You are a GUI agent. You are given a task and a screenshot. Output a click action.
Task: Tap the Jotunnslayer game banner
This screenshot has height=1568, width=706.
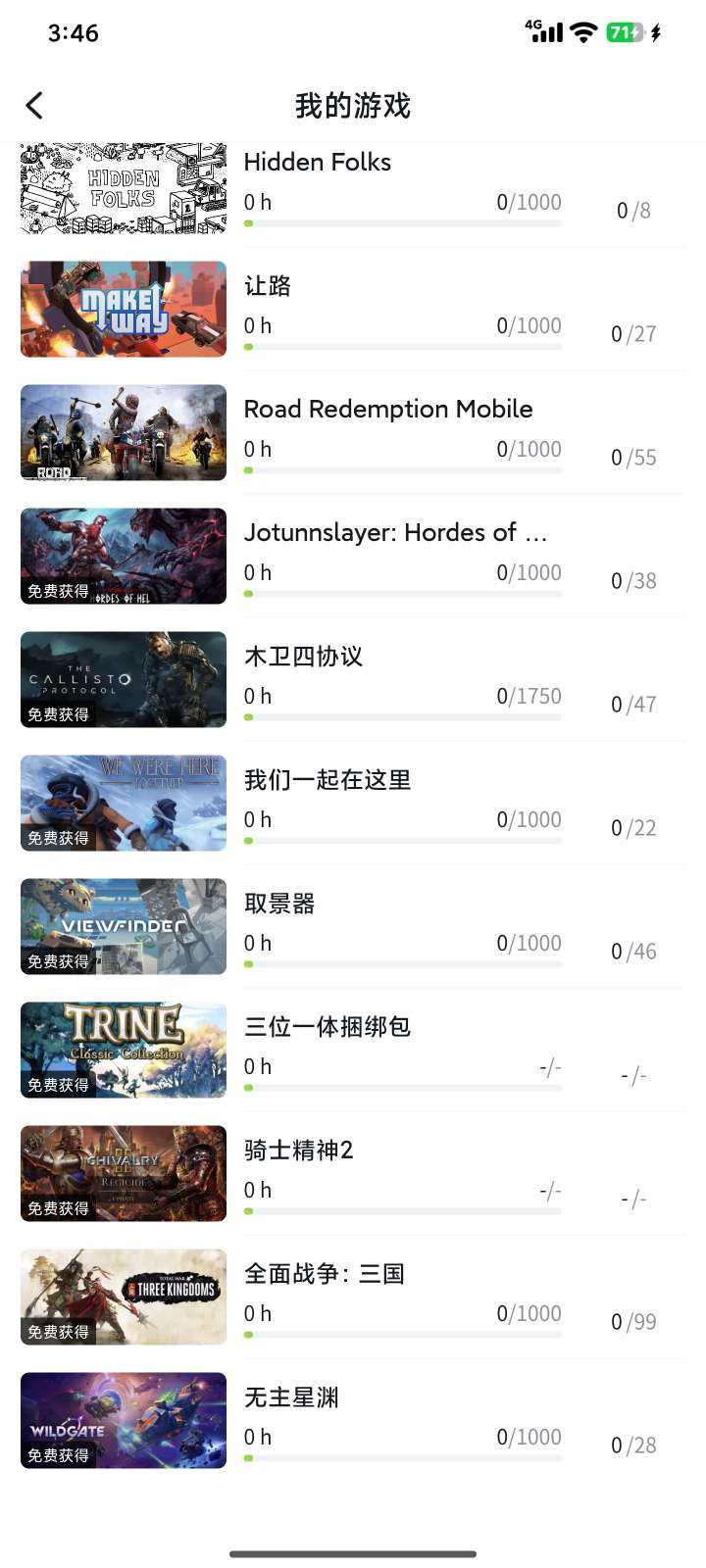pyautogui.click(x=122, y=556)
